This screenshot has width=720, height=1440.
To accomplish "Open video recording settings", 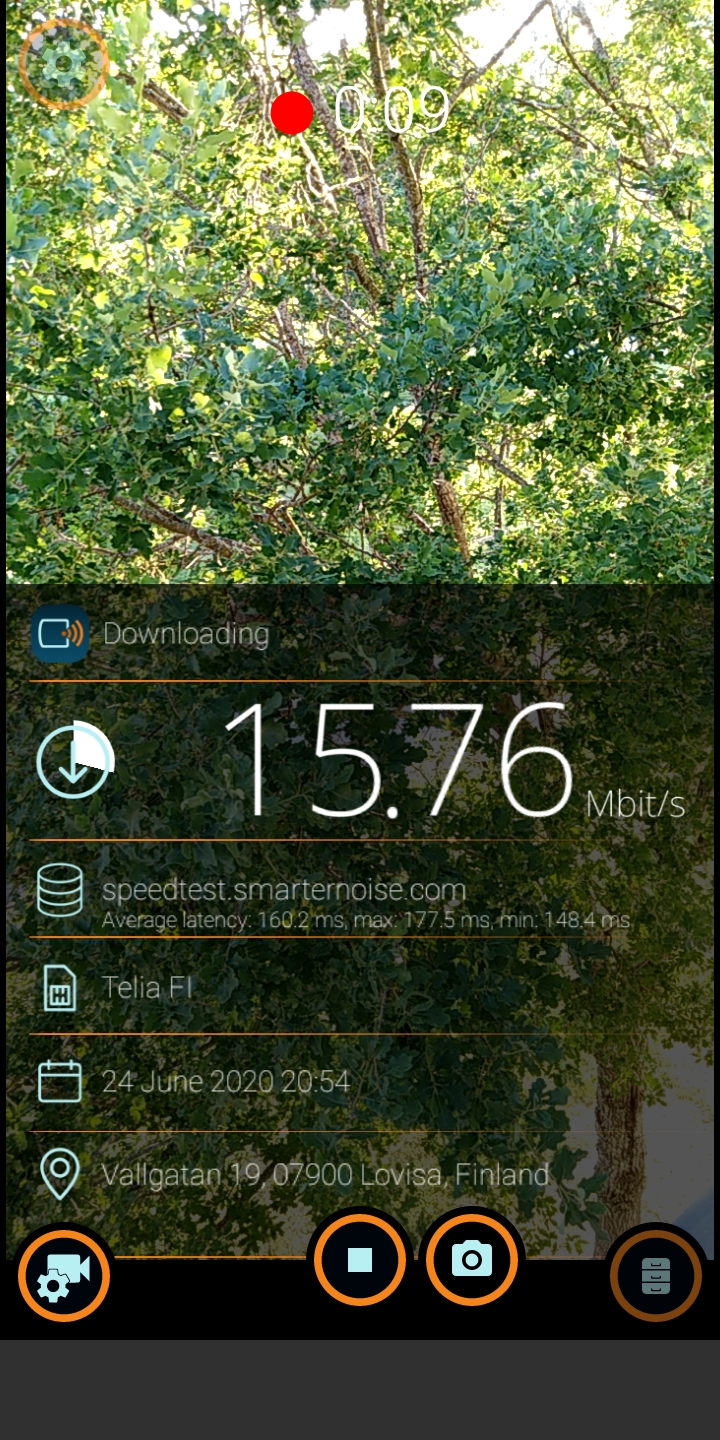I will coord(63,1276).
